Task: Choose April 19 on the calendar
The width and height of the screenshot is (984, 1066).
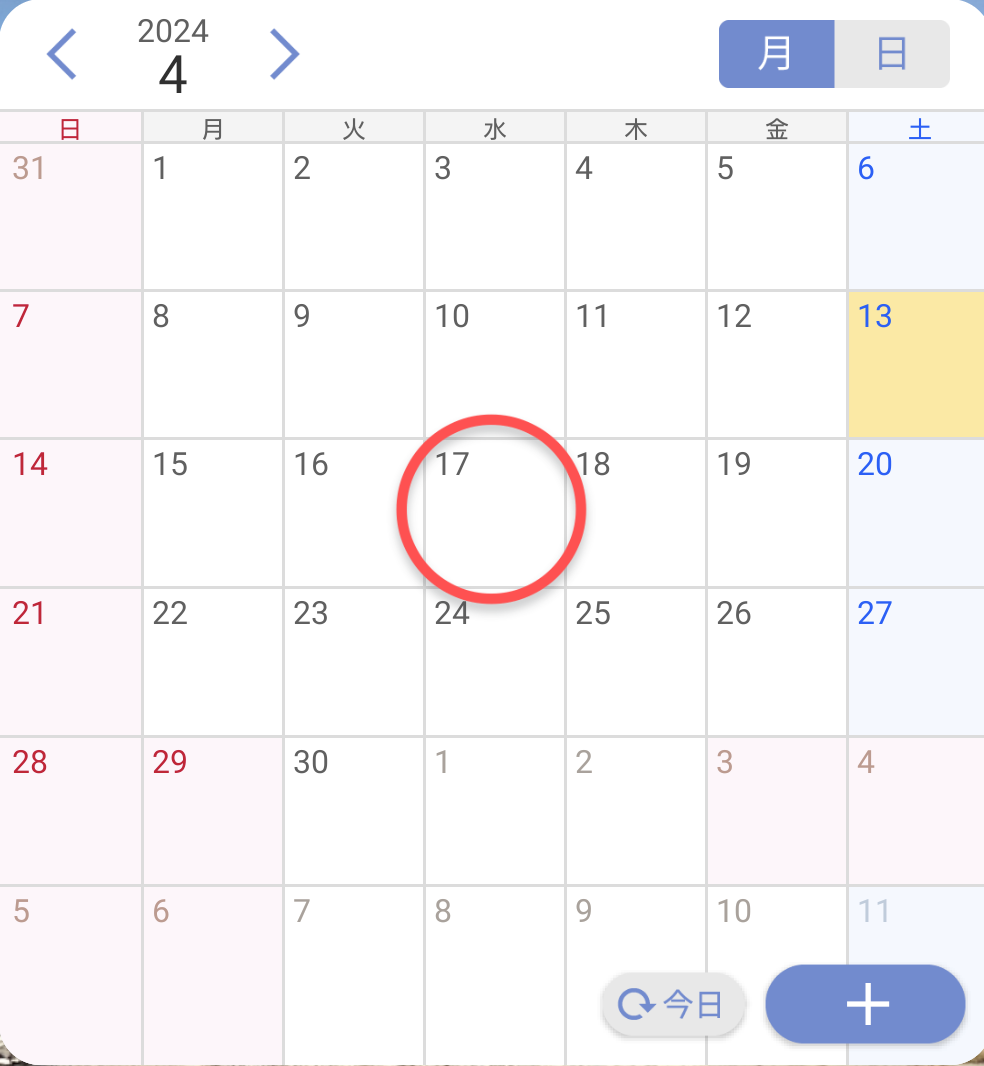Action: 776,512
